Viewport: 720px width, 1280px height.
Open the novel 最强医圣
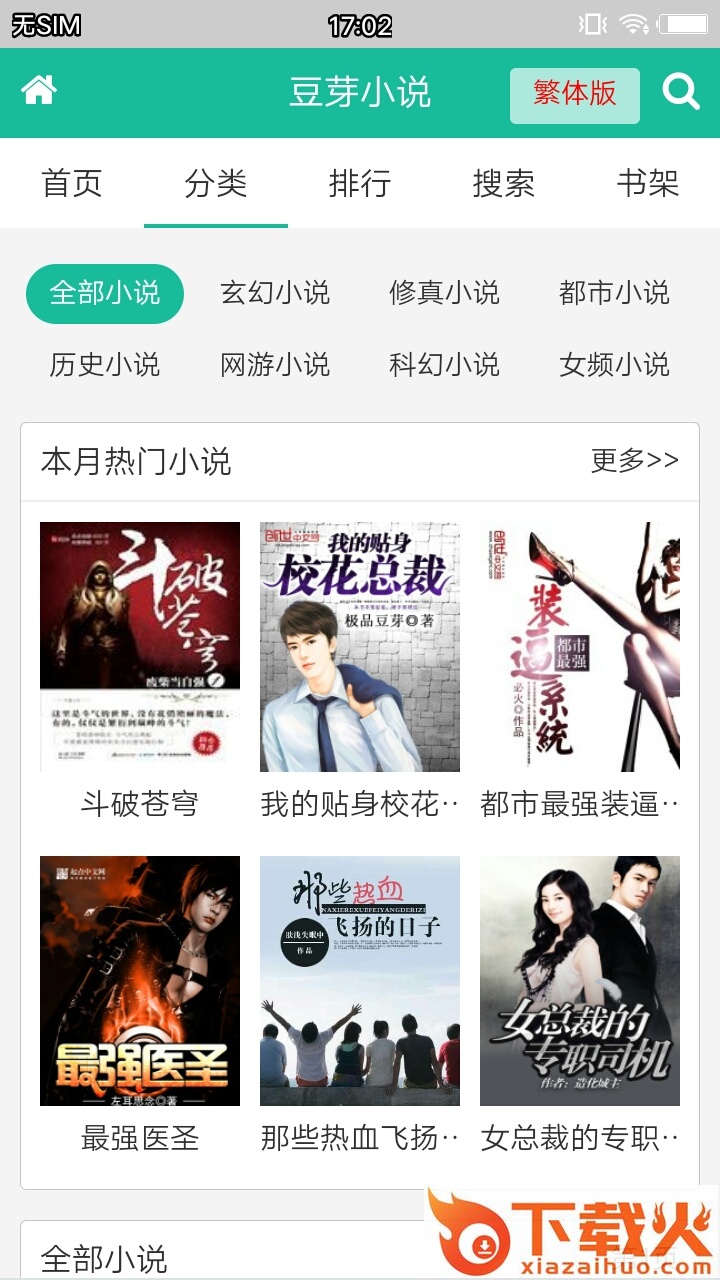click(x=140, y=981)
